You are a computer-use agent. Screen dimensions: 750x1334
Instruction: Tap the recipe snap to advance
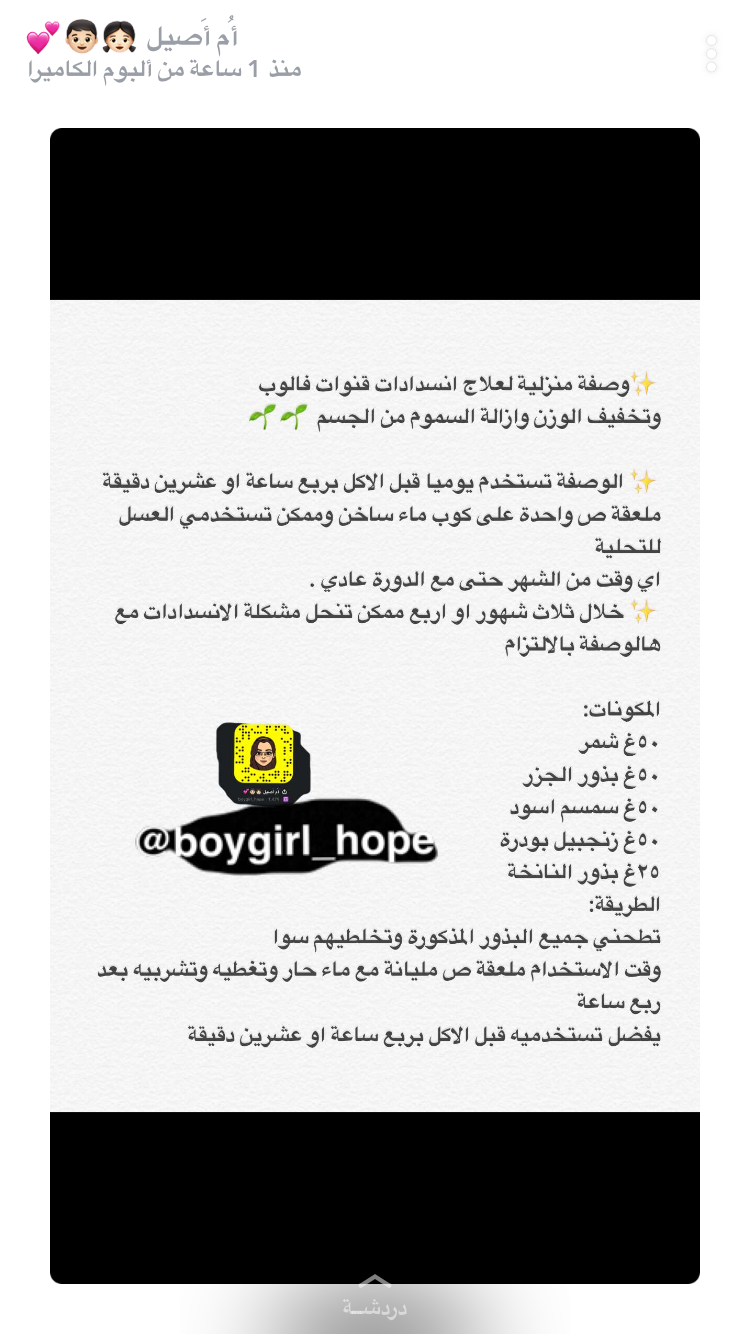click(375, 706)
